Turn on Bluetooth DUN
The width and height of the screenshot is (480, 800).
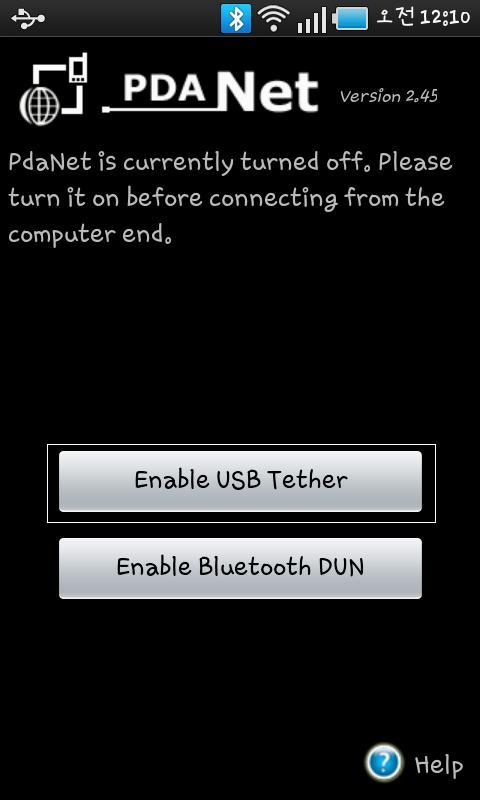click(x=240, y=568)
